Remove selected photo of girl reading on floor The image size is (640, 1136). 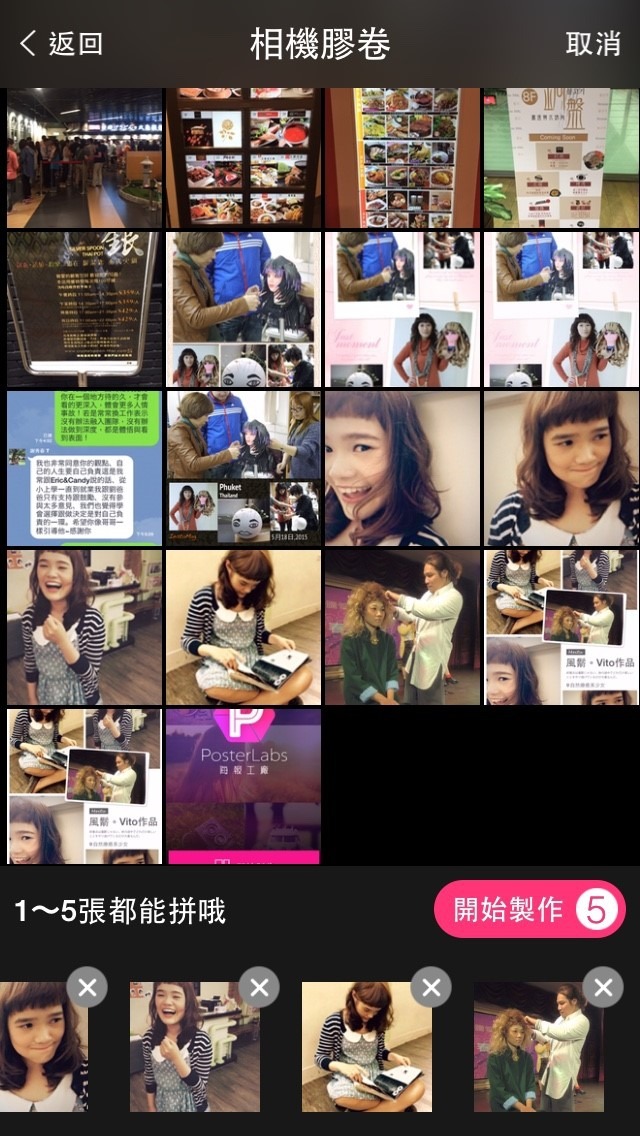point(431,988)
